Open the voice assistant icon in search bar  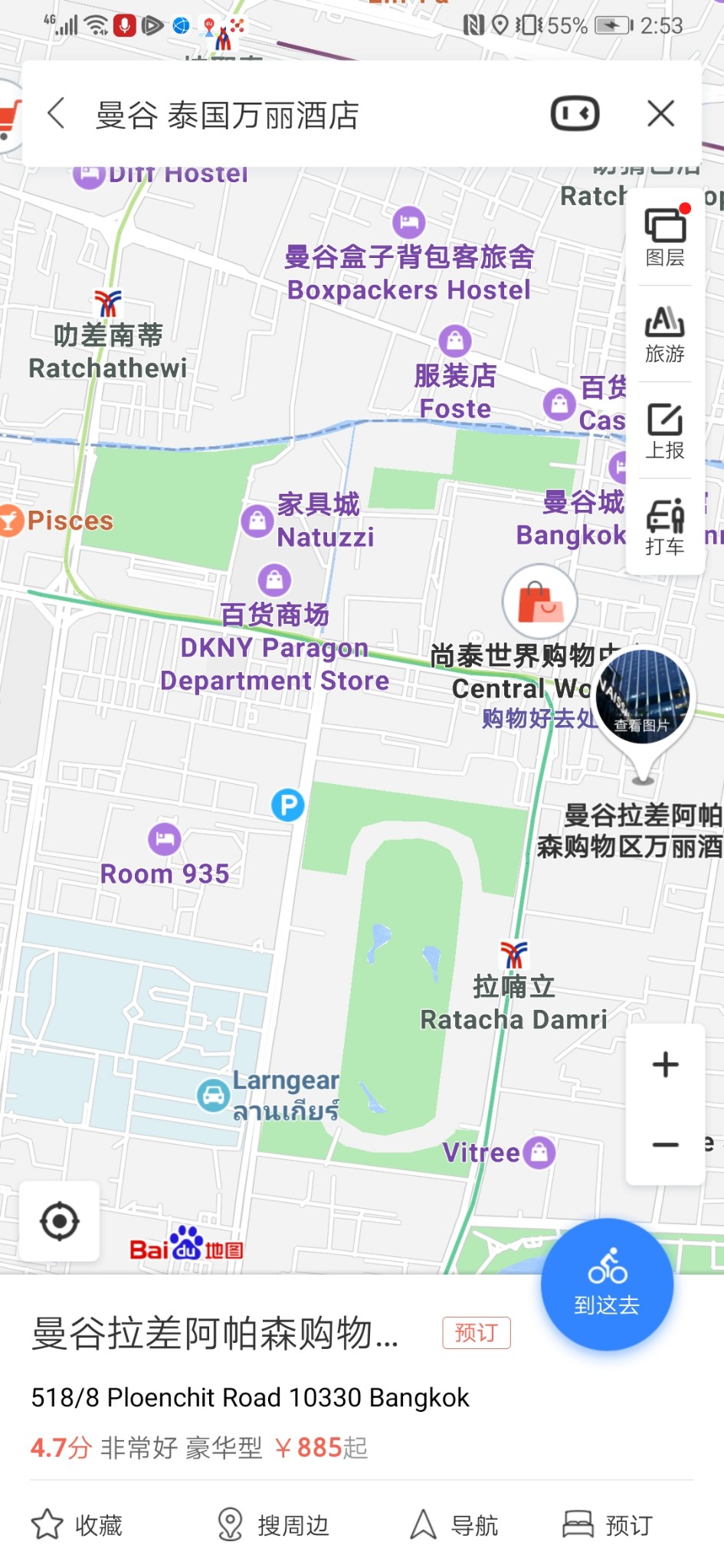[x=575, y=114]
